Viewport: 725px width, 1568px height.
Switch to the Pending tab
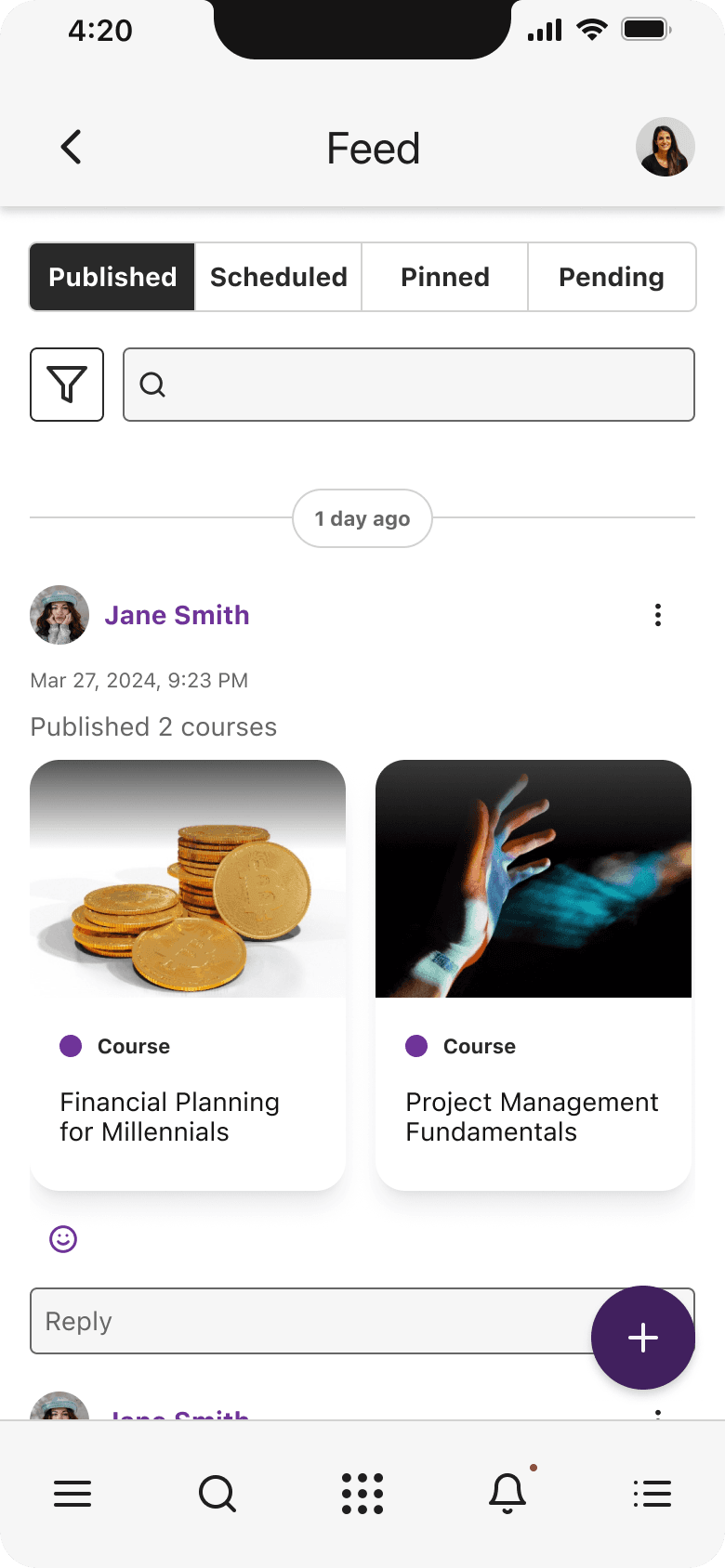coord(611,277)
